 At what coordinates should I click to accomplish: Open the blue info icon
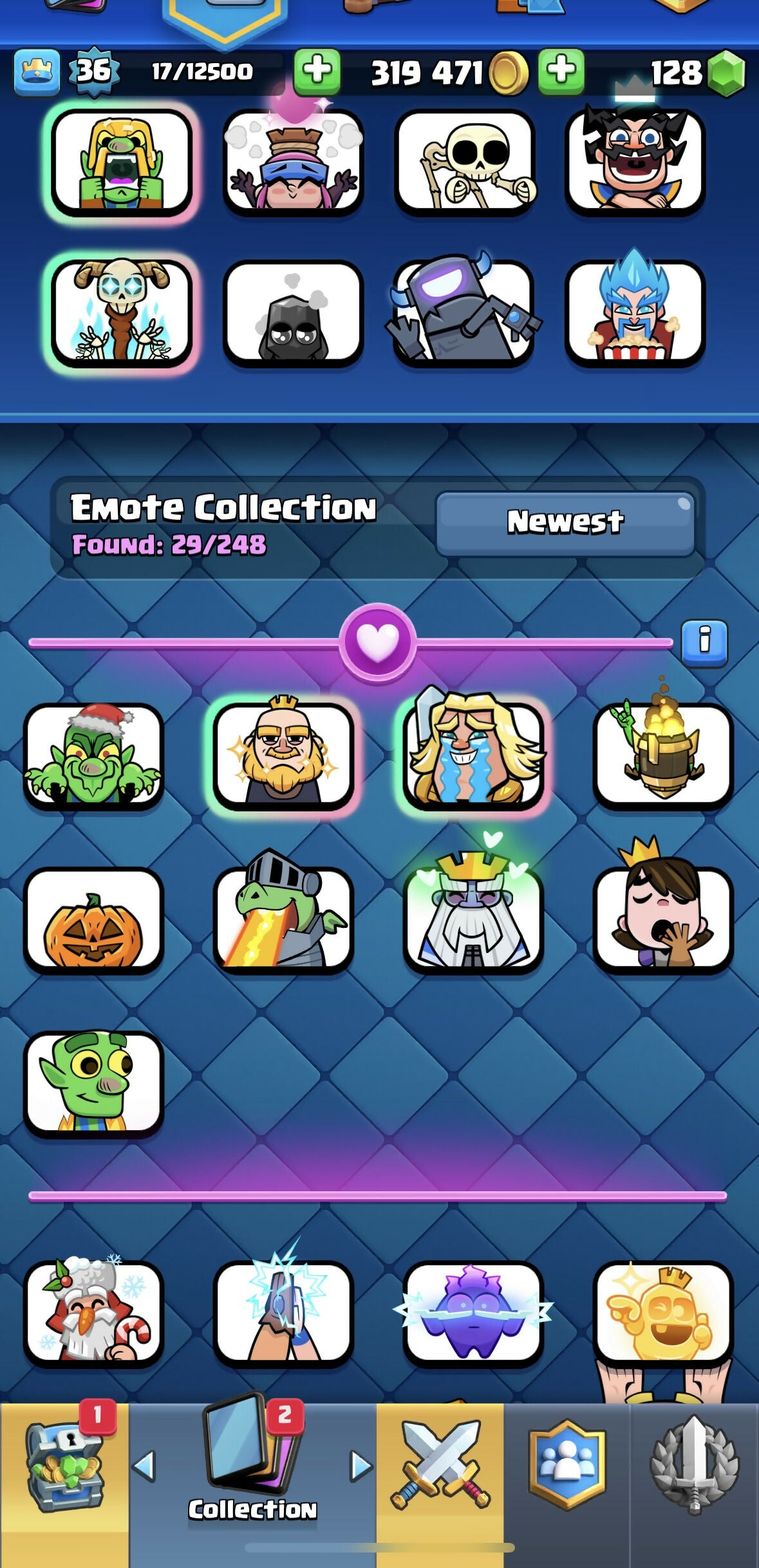(x=704, y=642)
